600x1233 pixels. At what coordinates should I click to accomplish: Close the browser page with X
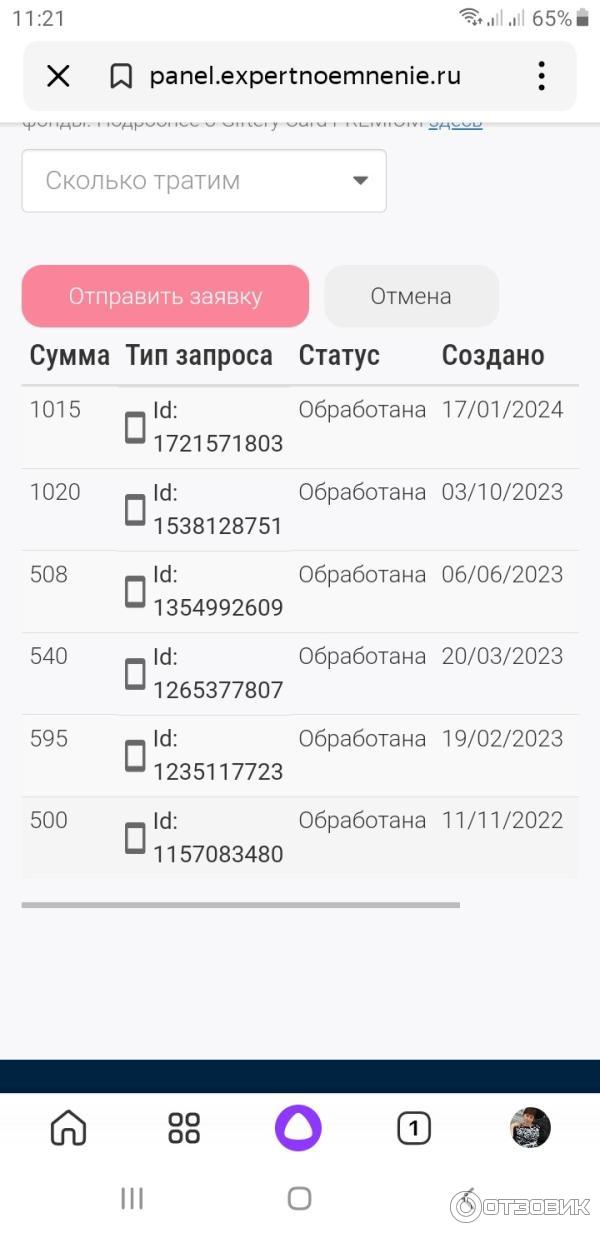(x=59, y=76)
